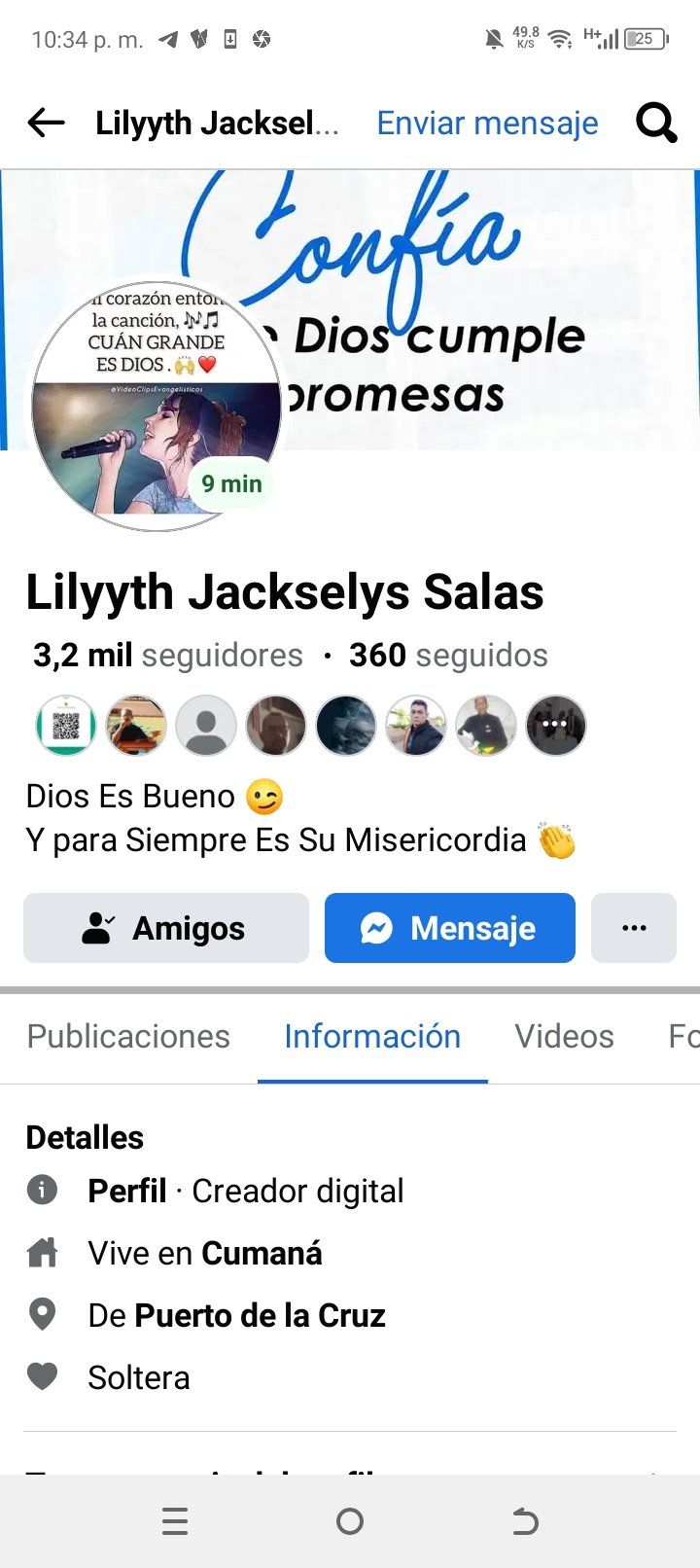Switch to the Publicaciones tab

128,1036
